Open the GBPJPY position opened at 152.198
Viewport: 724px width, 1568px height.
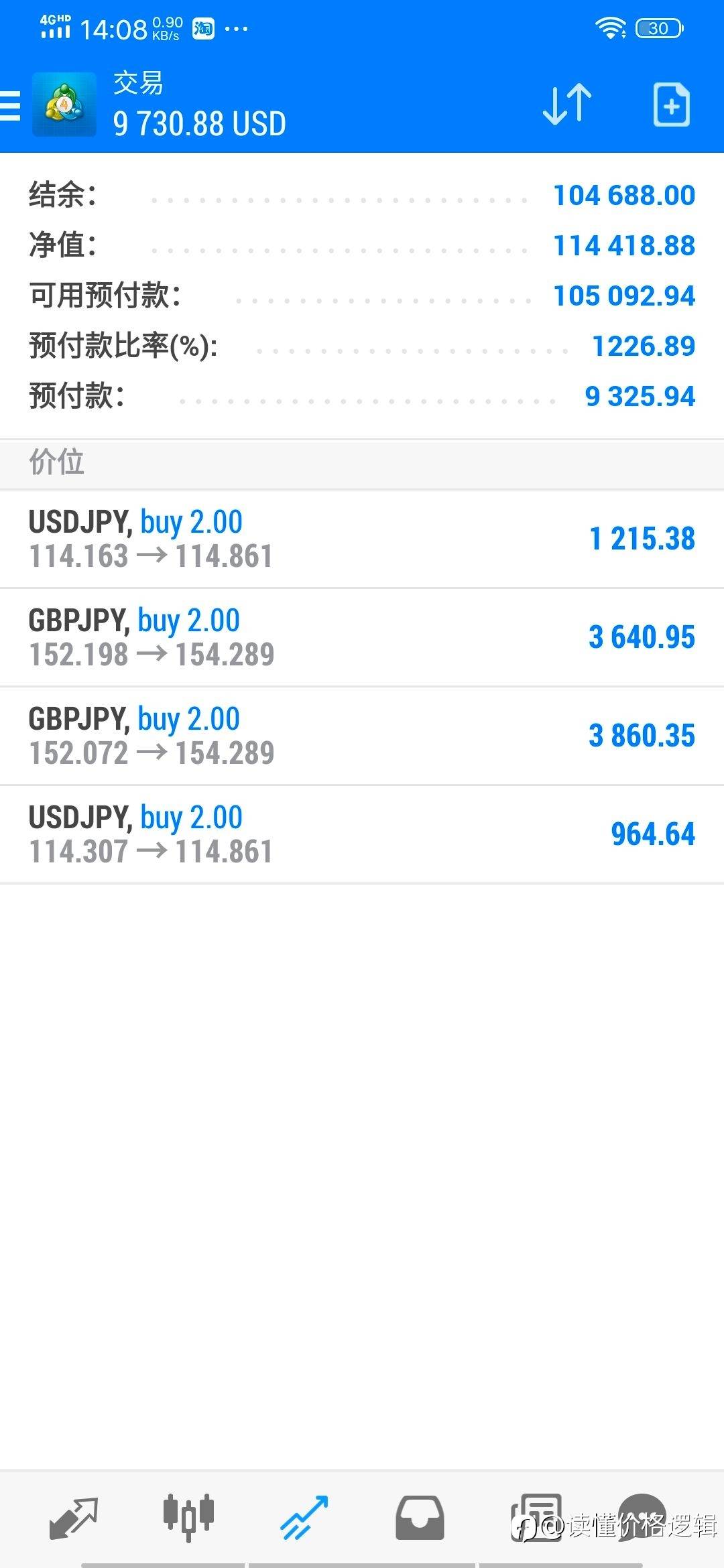(362, 637)
